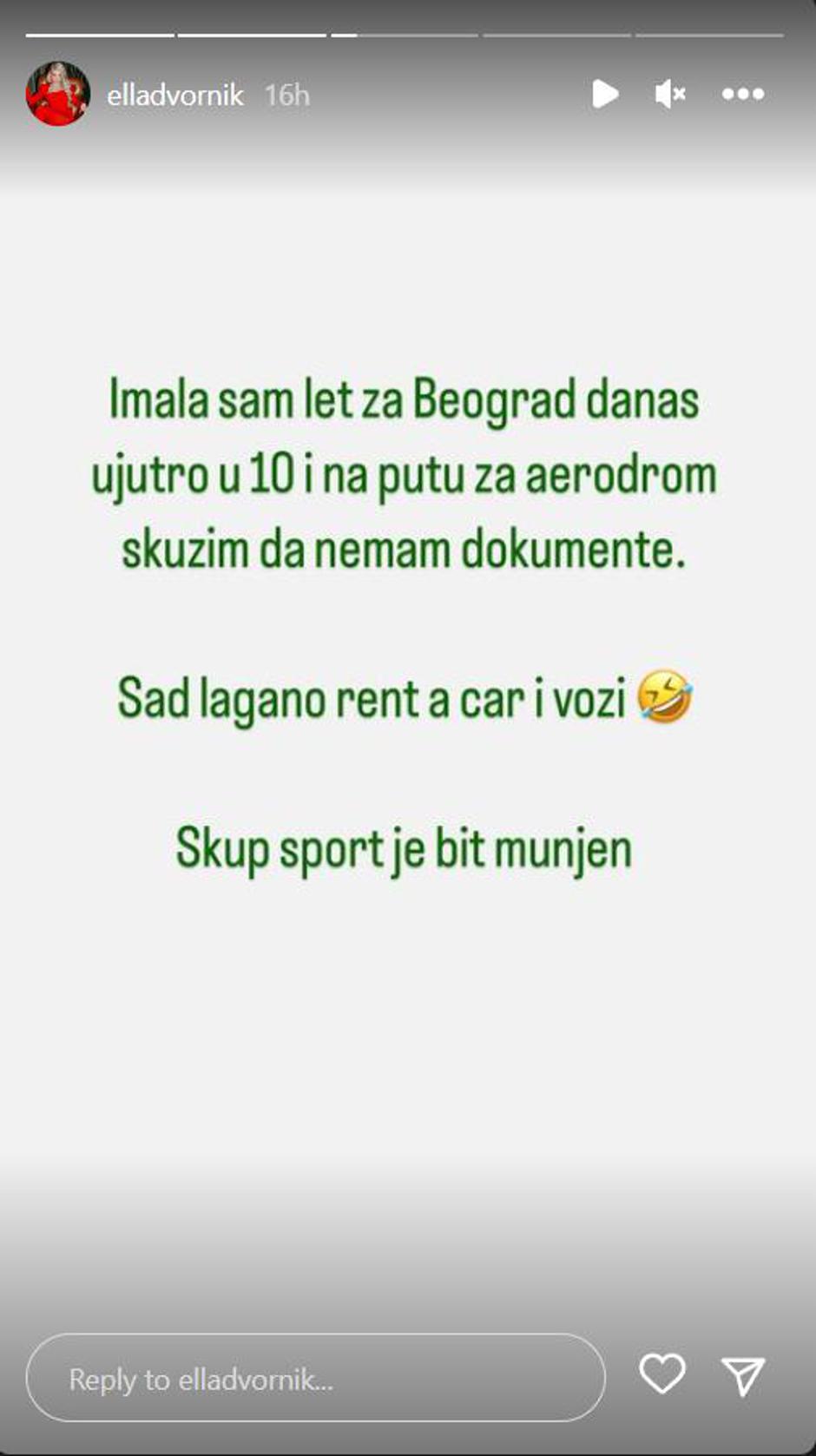Screen dimensions: 816x1456
Task: Tap the Reply to elladvornik field
Action: [x=315, y=1379]
